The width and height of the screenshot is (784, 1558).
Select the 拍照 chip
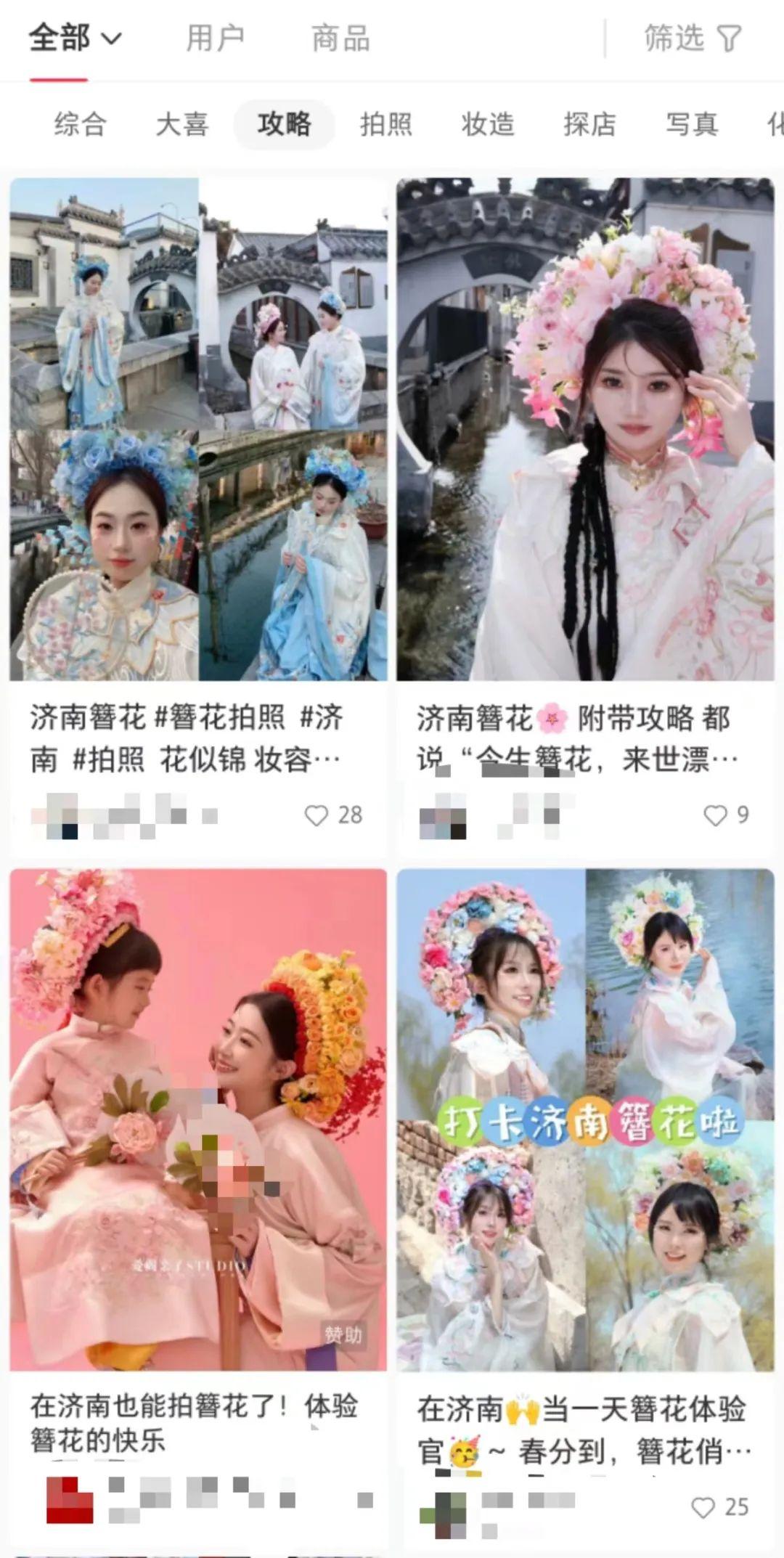coord(386,124)
